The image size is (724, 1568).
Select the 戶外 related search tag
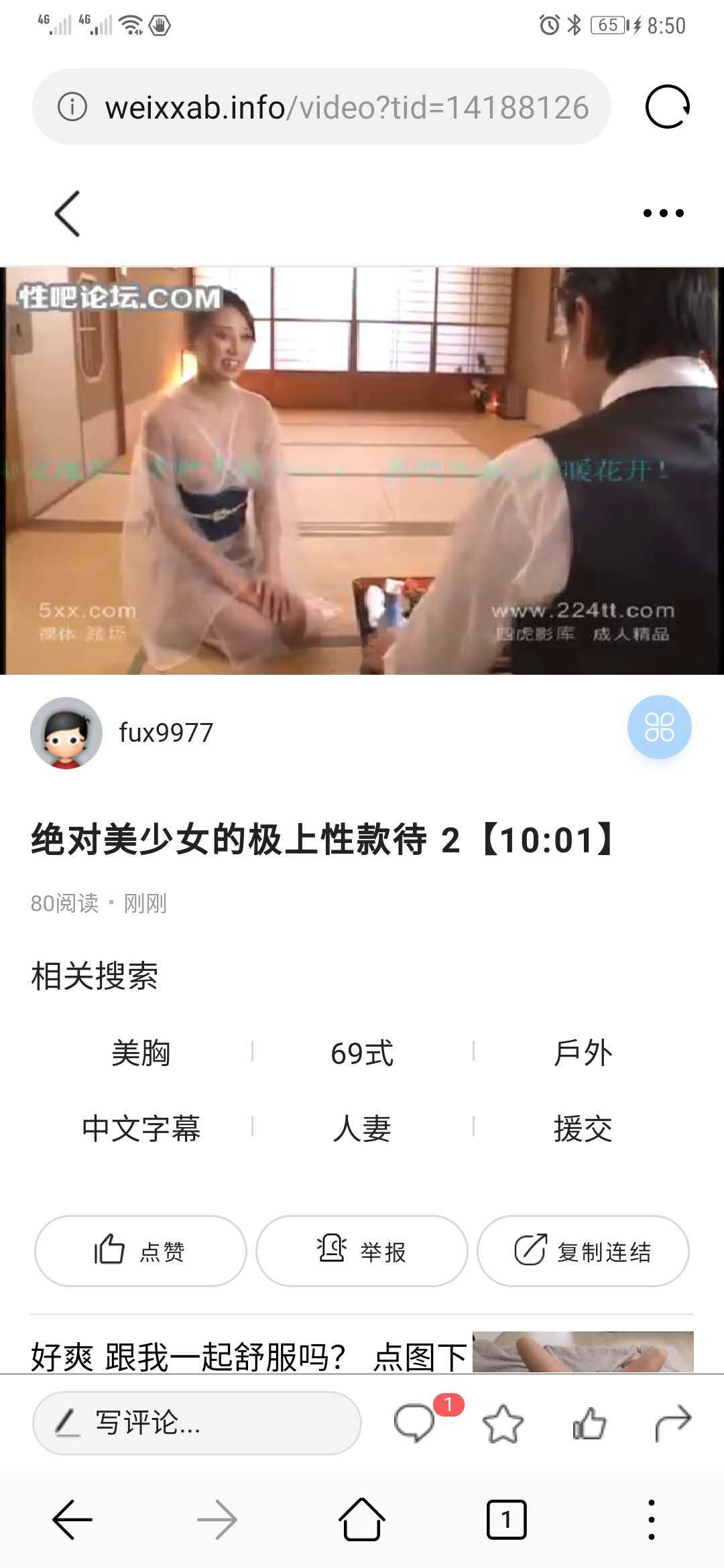click(583, 1053)
